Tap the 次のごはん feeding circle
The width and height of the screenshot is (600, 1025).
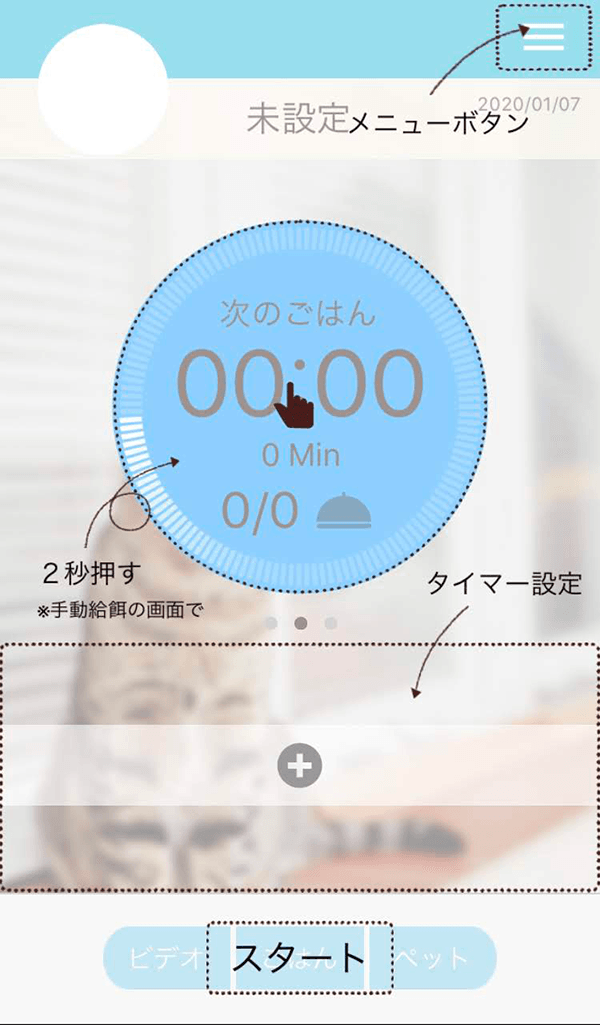299,405
